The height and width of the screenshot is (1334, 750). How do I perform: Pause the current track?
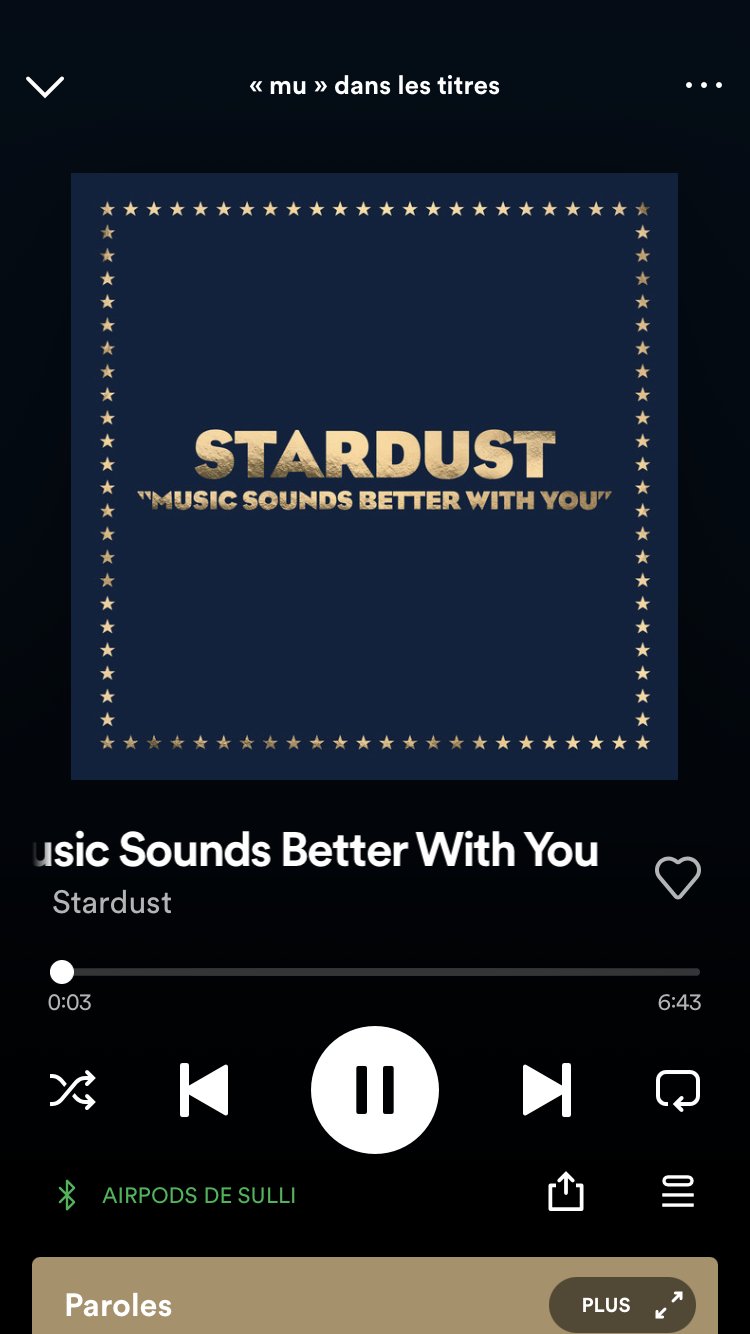[x=375, y=1089]
